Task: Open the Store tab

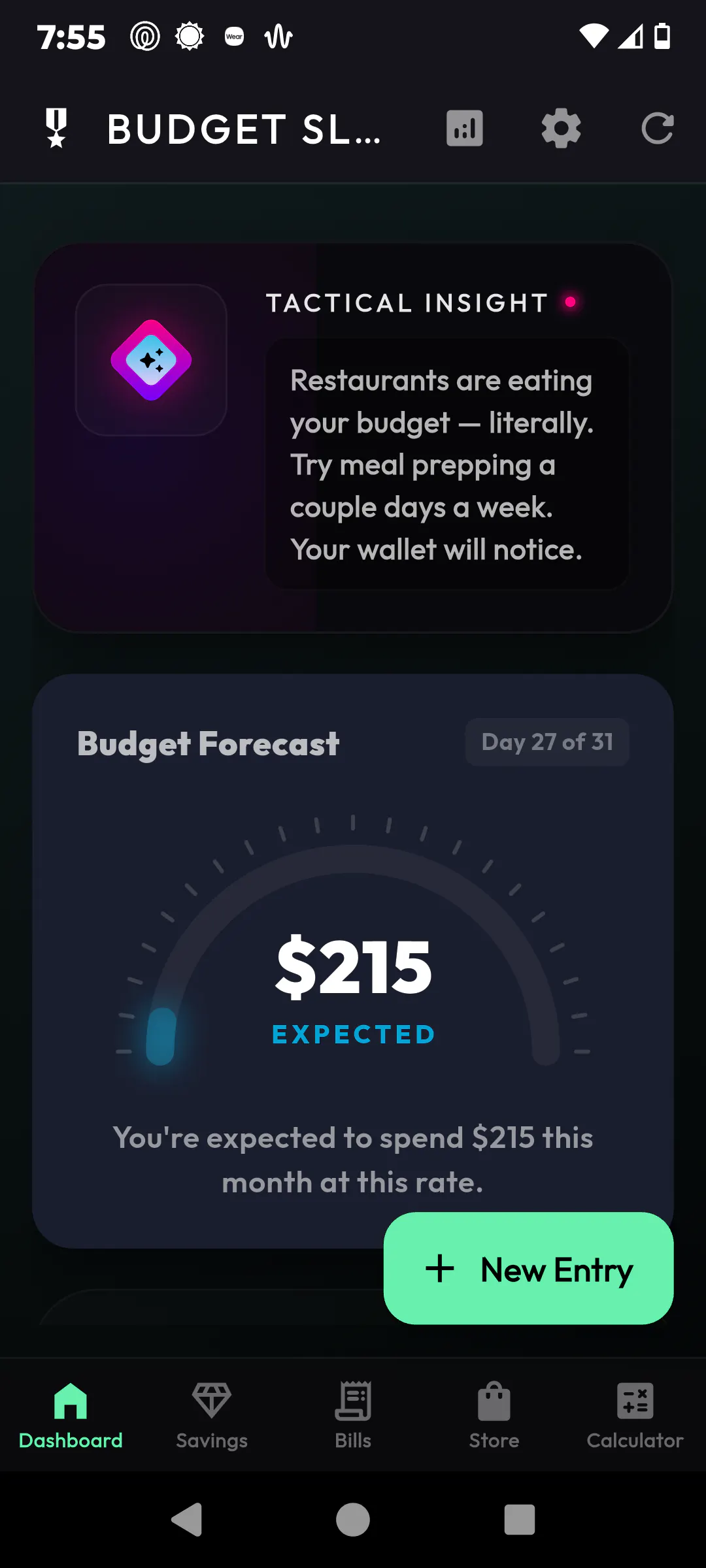Action: [494, 1414]
